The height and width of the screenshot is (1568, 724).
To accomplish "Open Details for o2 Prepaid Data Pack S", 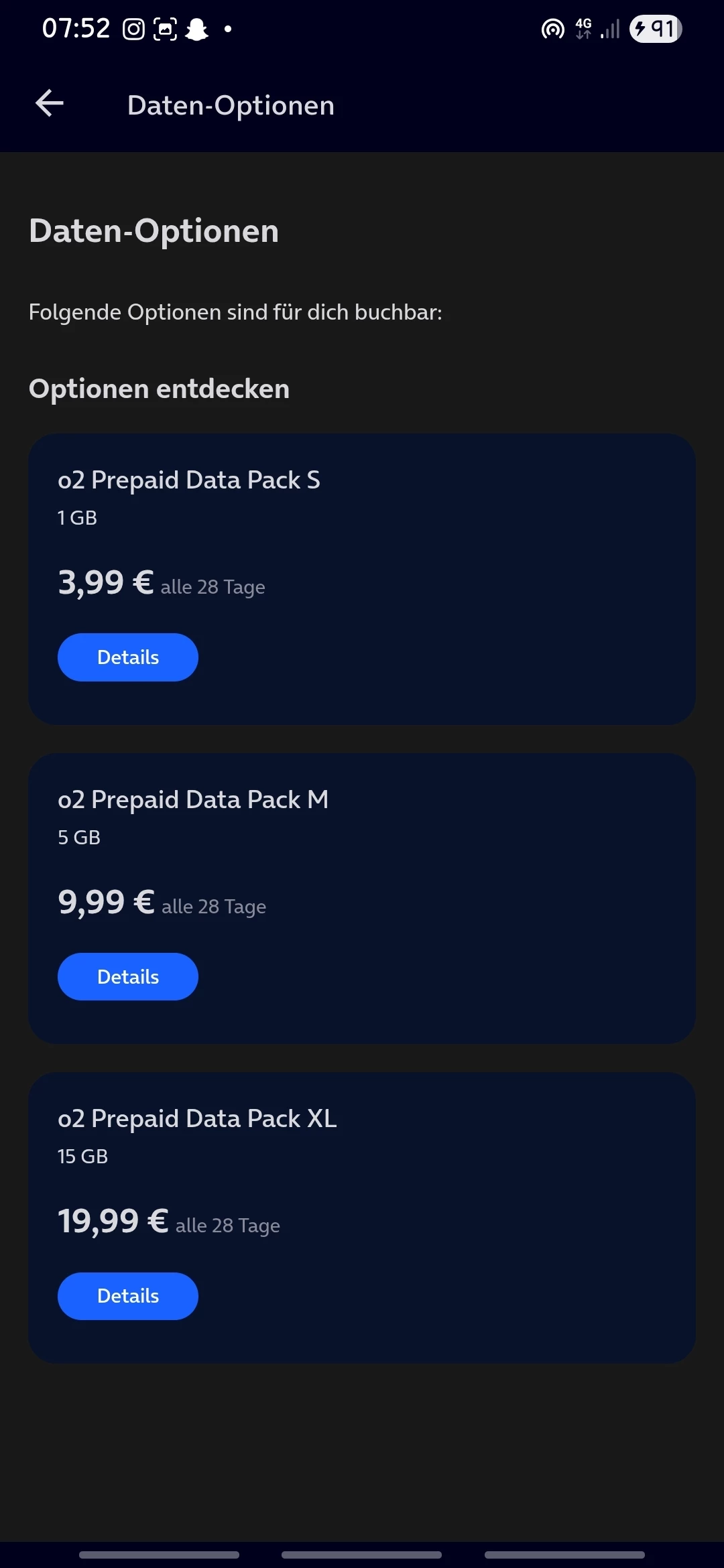I will [127, 657].
